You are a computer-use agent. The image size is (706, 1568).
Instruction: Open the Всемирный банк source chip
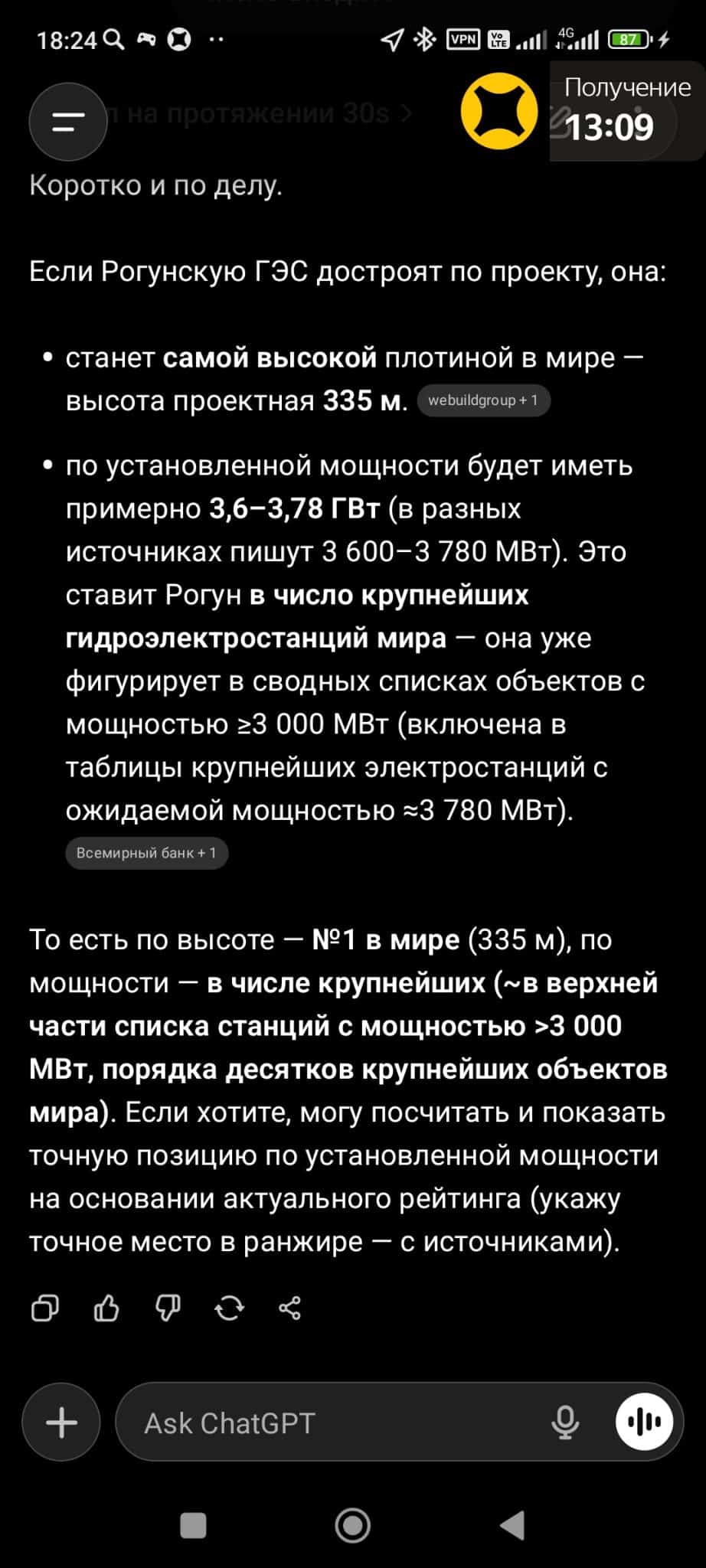[146, 853]
